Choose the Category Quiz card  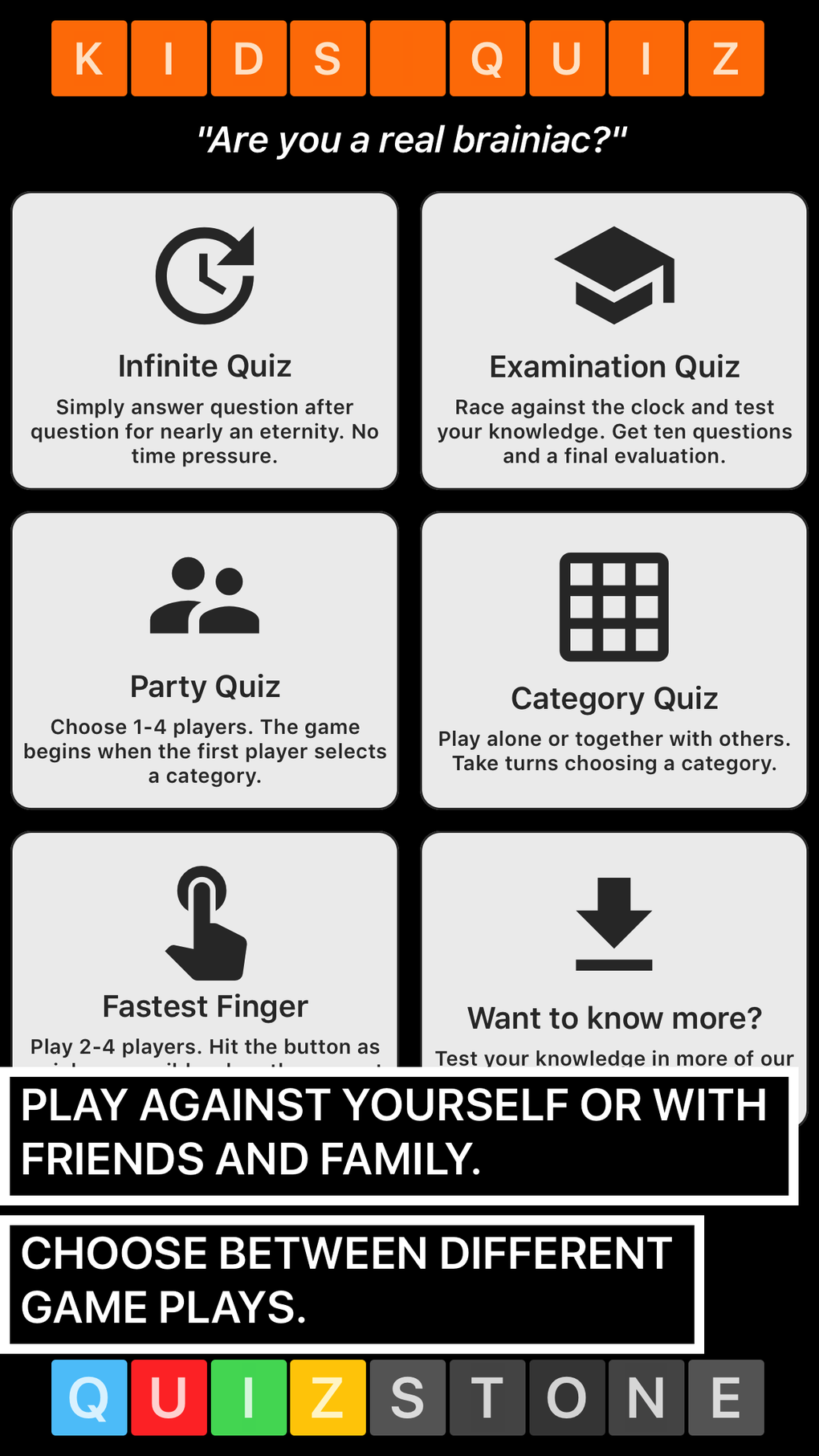(x=614, y=660)
